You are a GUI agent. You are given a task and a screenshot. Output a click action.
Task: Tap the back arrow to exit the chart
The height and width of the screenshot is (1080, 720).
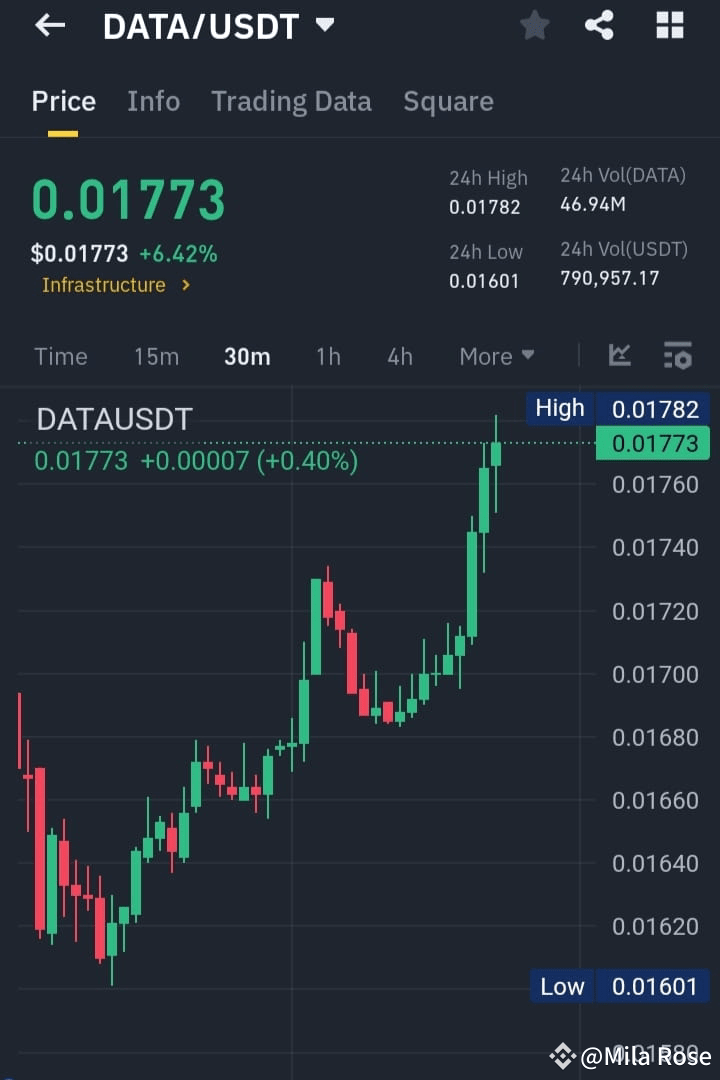coord(48,25)
